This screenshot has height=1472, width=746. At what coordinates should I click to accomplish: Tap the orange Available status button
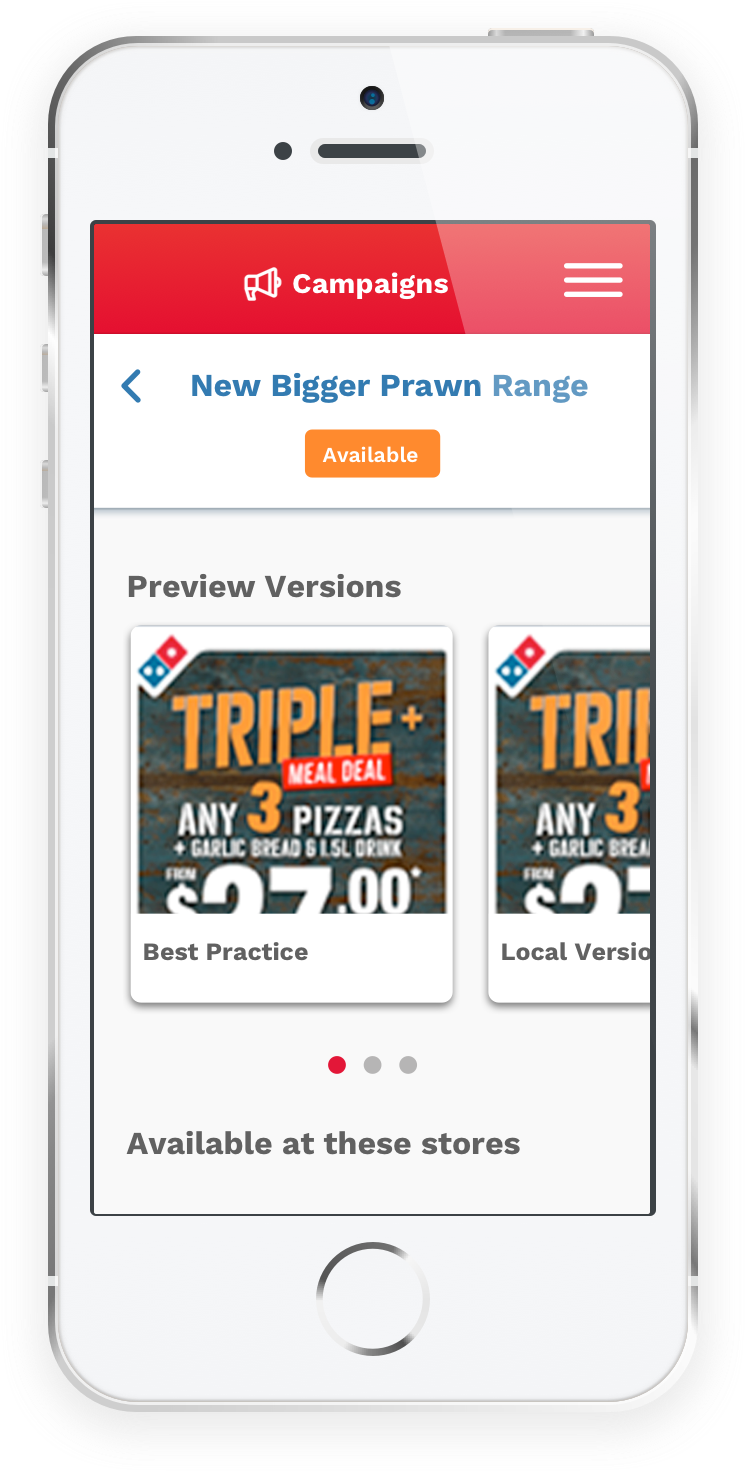[x=372, y=454]
